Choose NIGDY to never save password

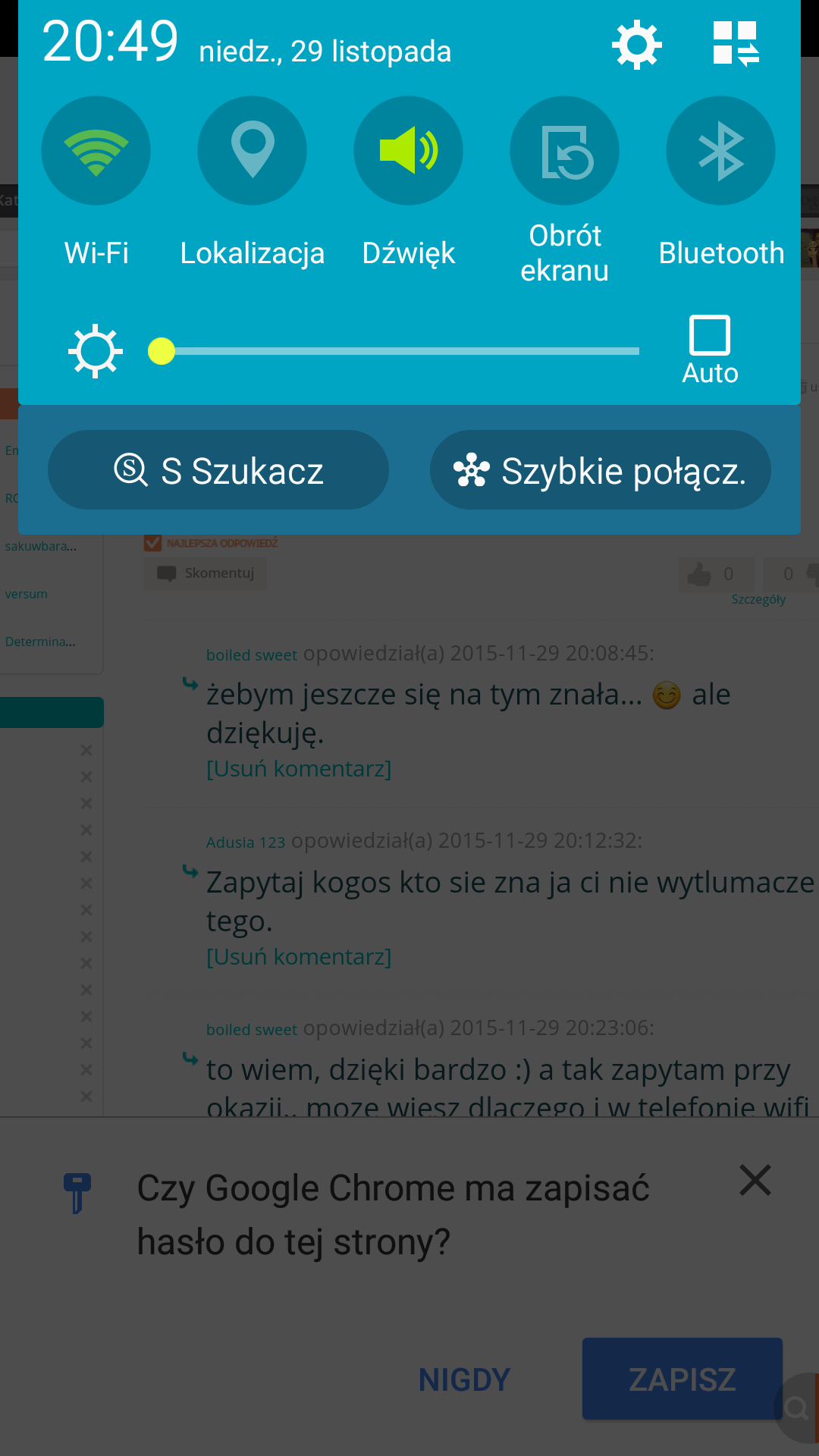465,1379
